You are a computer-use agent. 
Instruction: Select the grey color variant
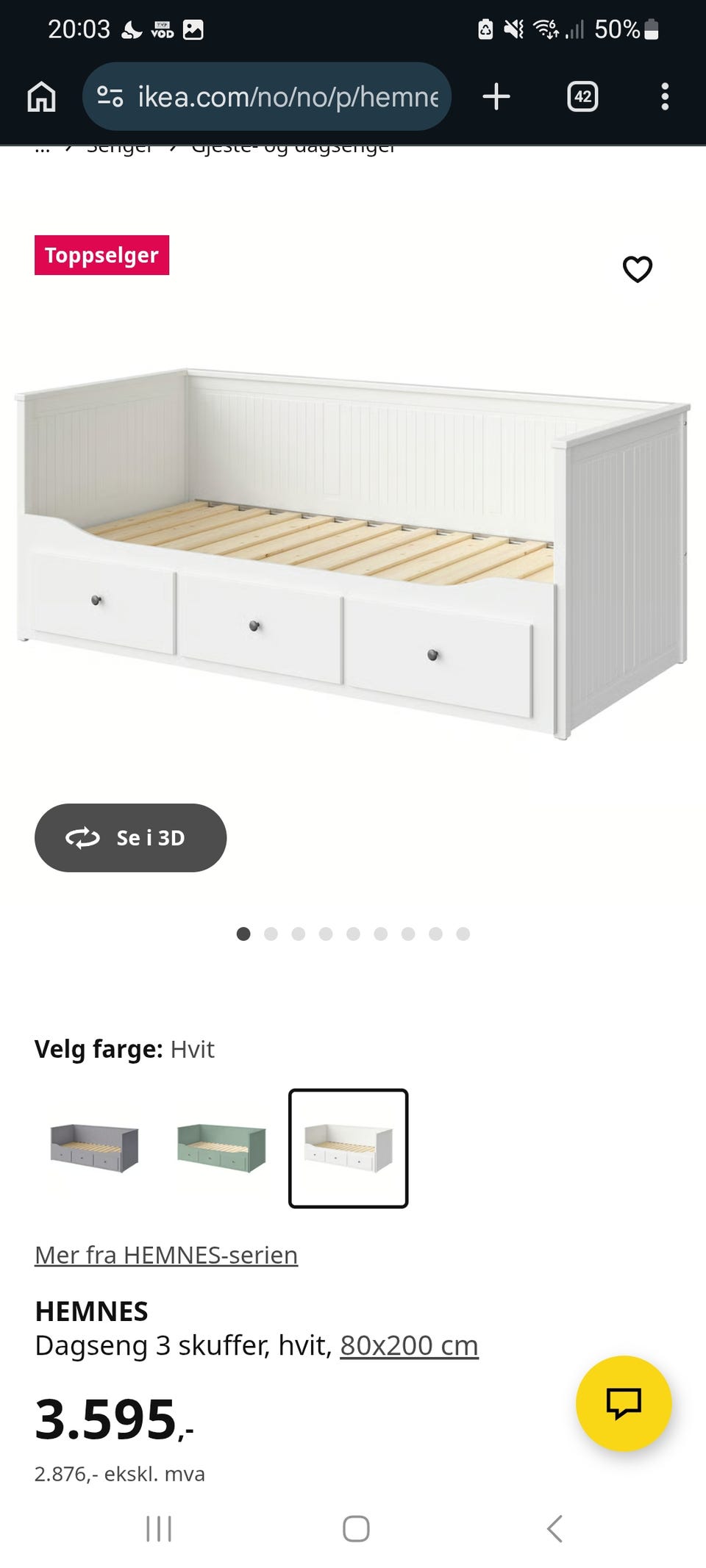(94, 1148)
